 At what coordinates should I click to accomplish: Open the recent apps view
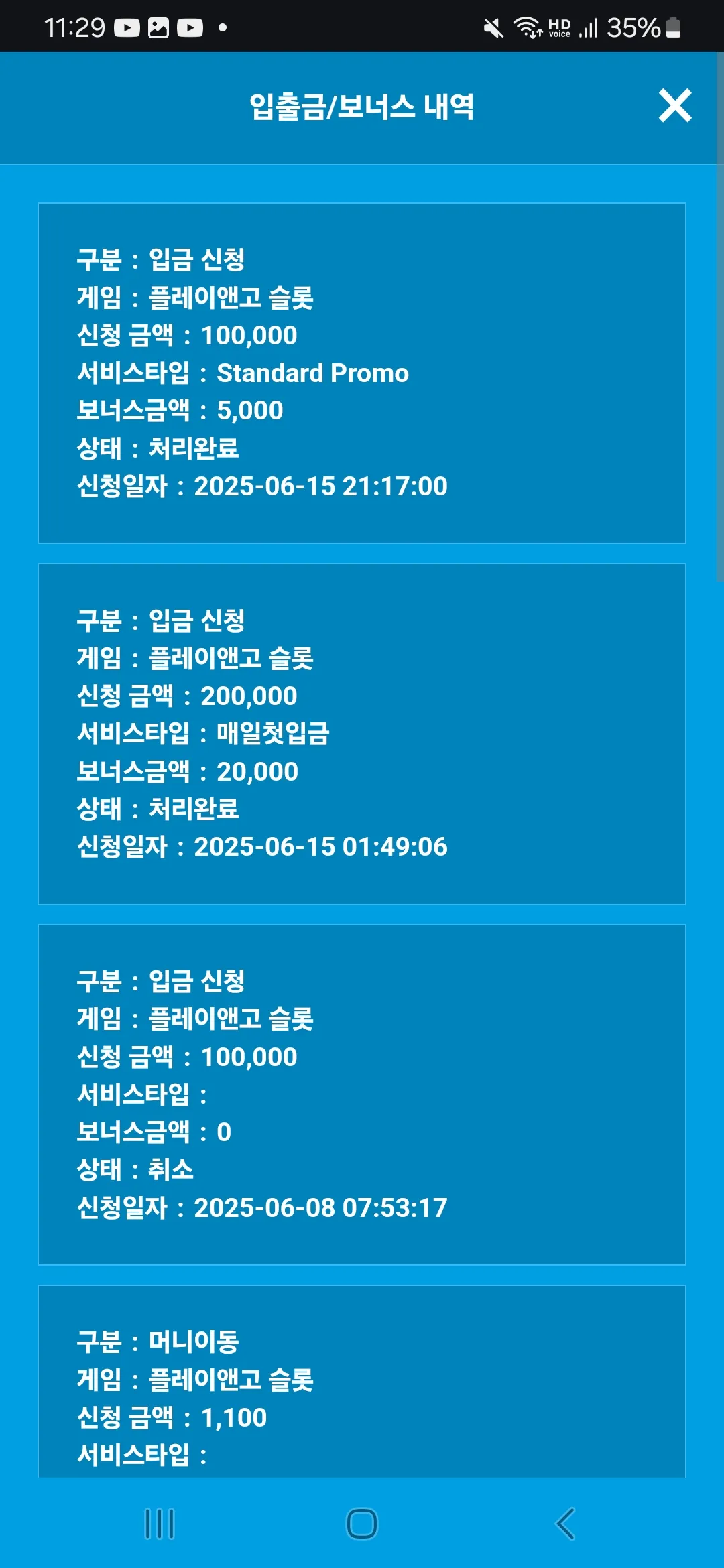pos(160,1524)
